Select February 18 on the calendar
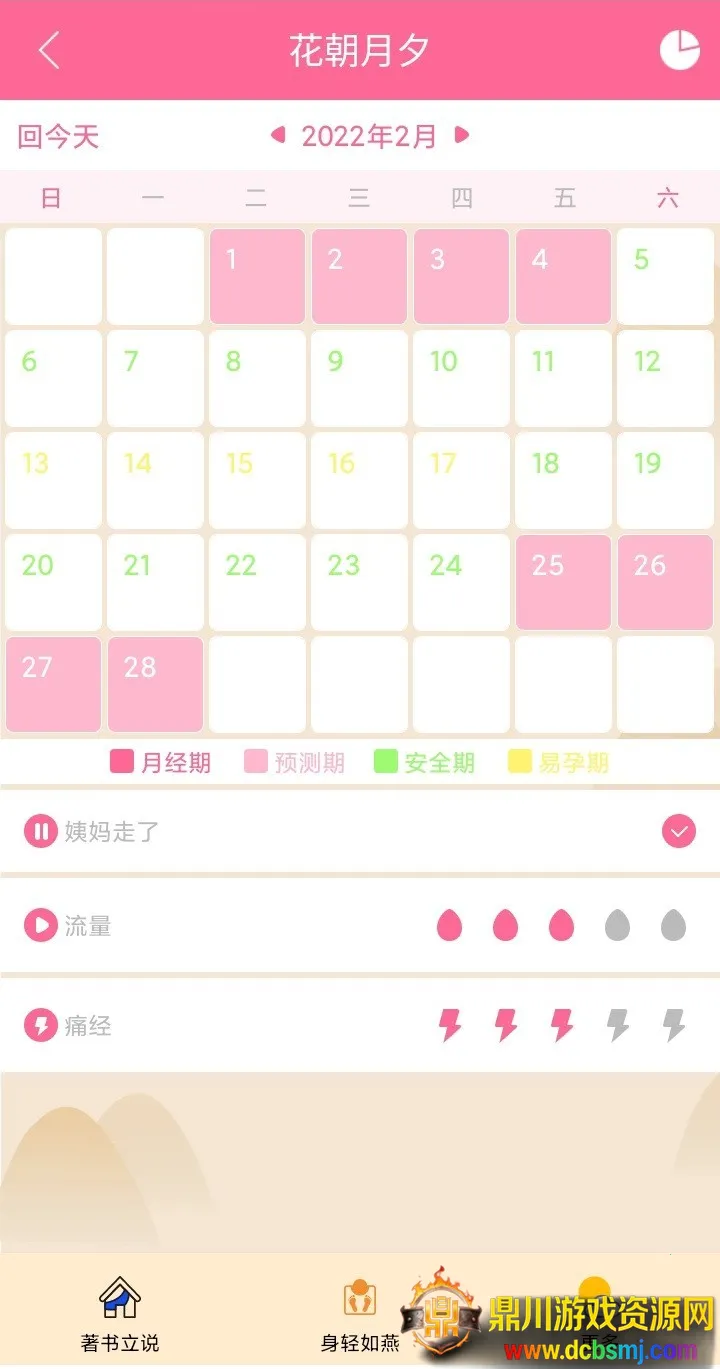Viewport: 720px width, 1369px height. (563, 480)
